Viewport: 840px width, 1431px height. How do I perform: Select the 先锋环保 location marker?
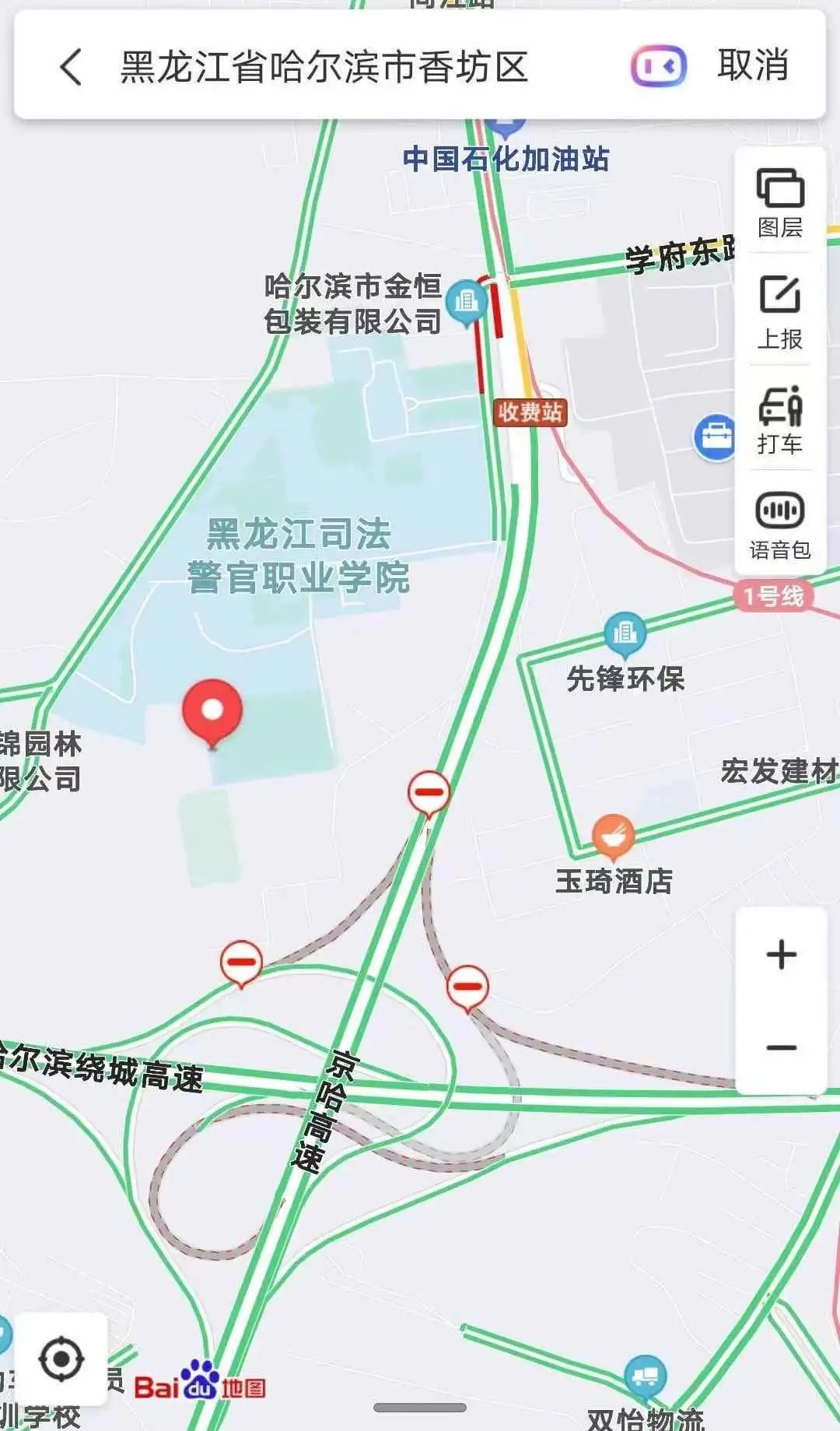pos(625,633)
